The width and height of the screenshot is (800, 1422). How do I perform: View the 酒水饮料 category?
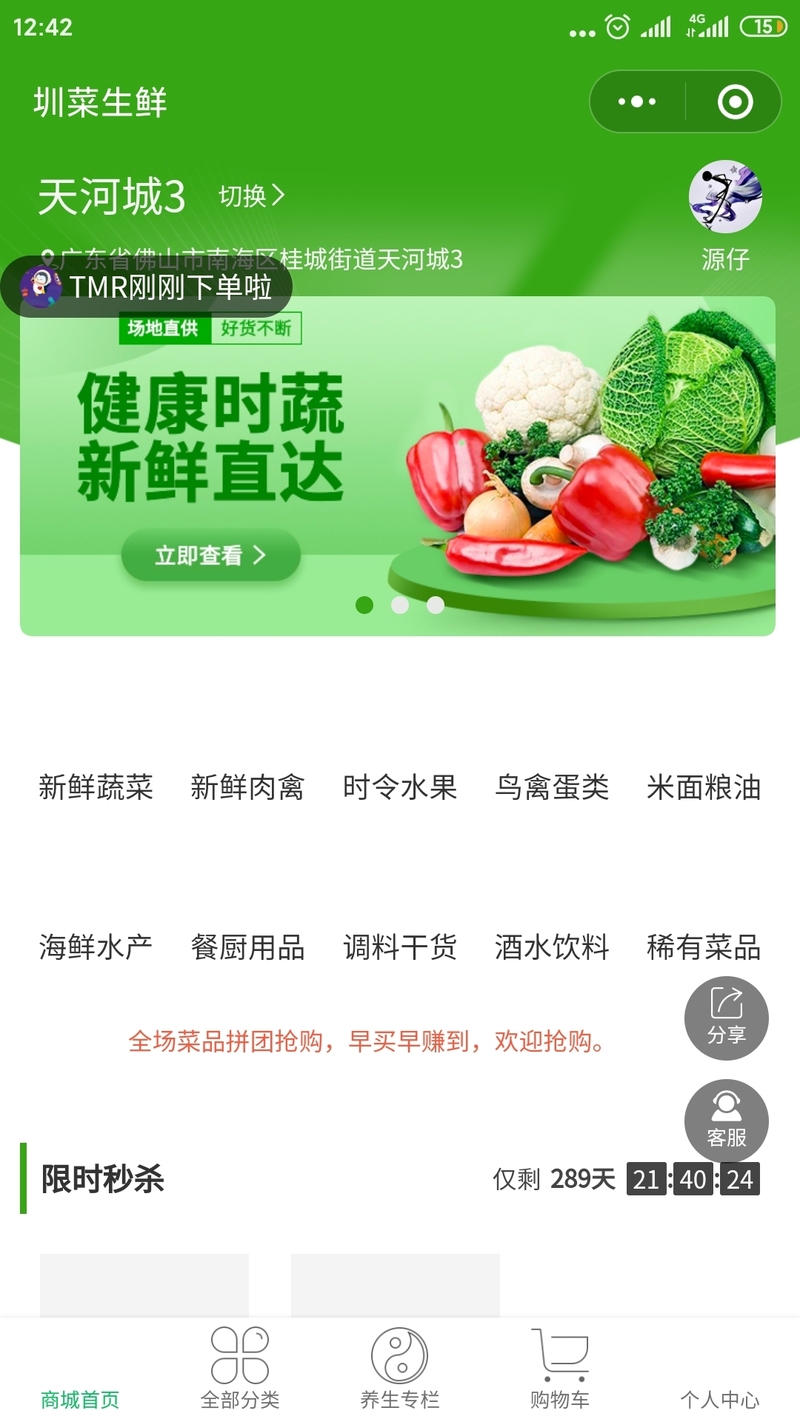point(552,947)
